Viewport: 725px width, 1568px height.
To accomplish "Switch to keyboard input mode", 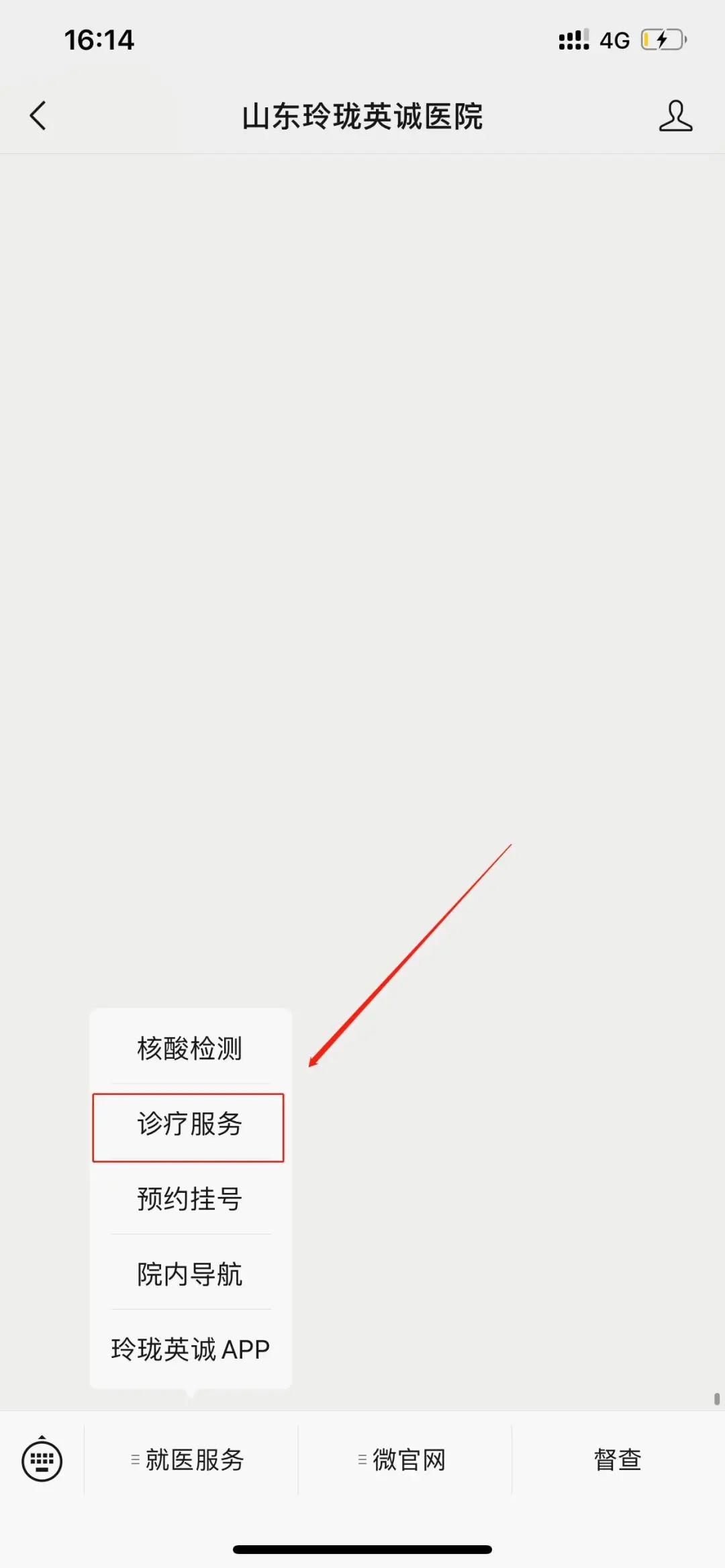I will 42,1460.
